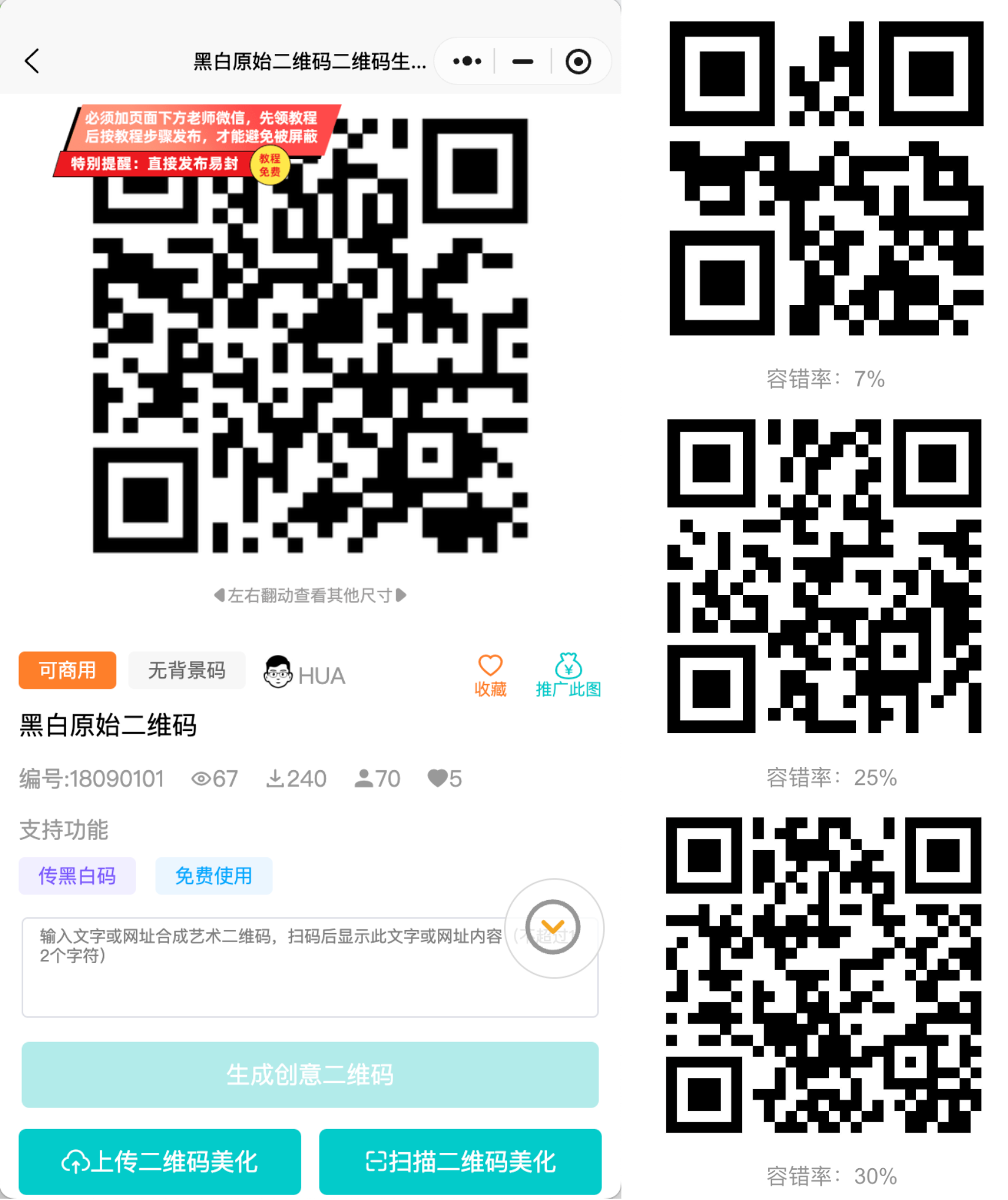Select the 可商用 tag
The height and width of the screenshot is (1200, 1008).
point(67,670)
